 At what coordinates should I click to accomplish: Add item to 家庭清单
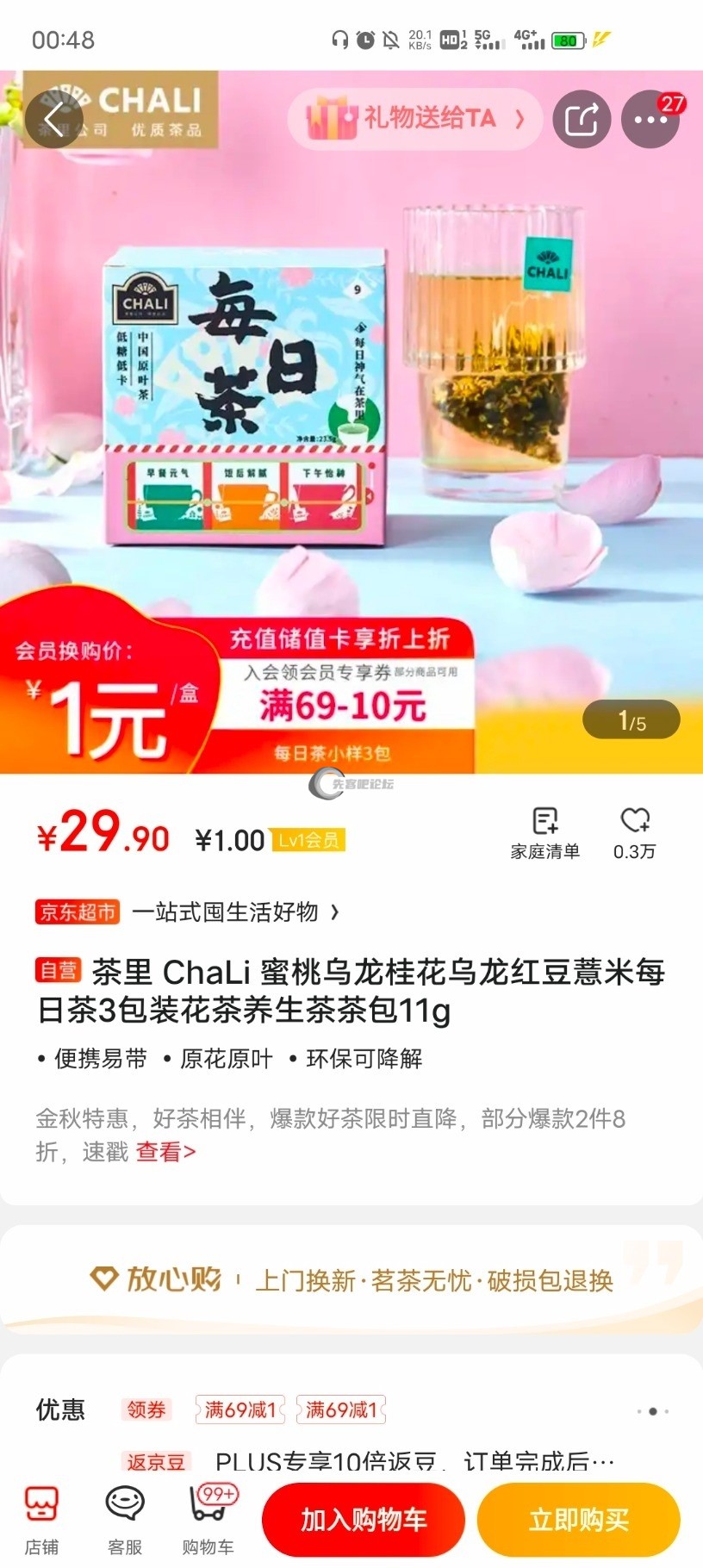544,832
